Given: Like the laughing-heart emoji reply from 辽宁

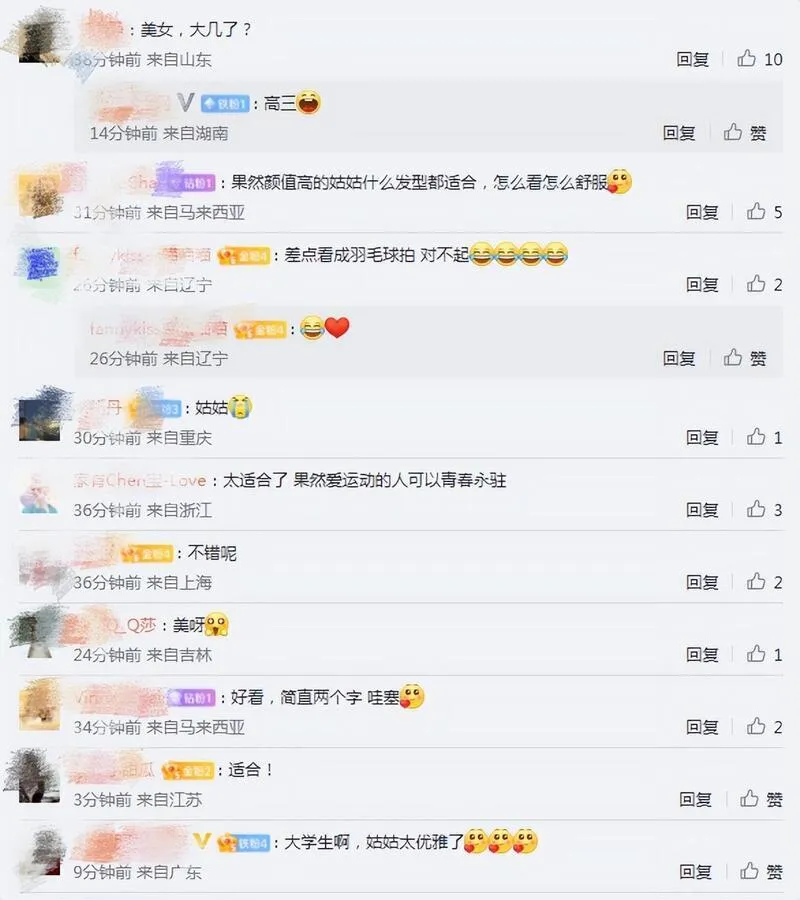Looking at the screenshot, I should tap(734, 357).
